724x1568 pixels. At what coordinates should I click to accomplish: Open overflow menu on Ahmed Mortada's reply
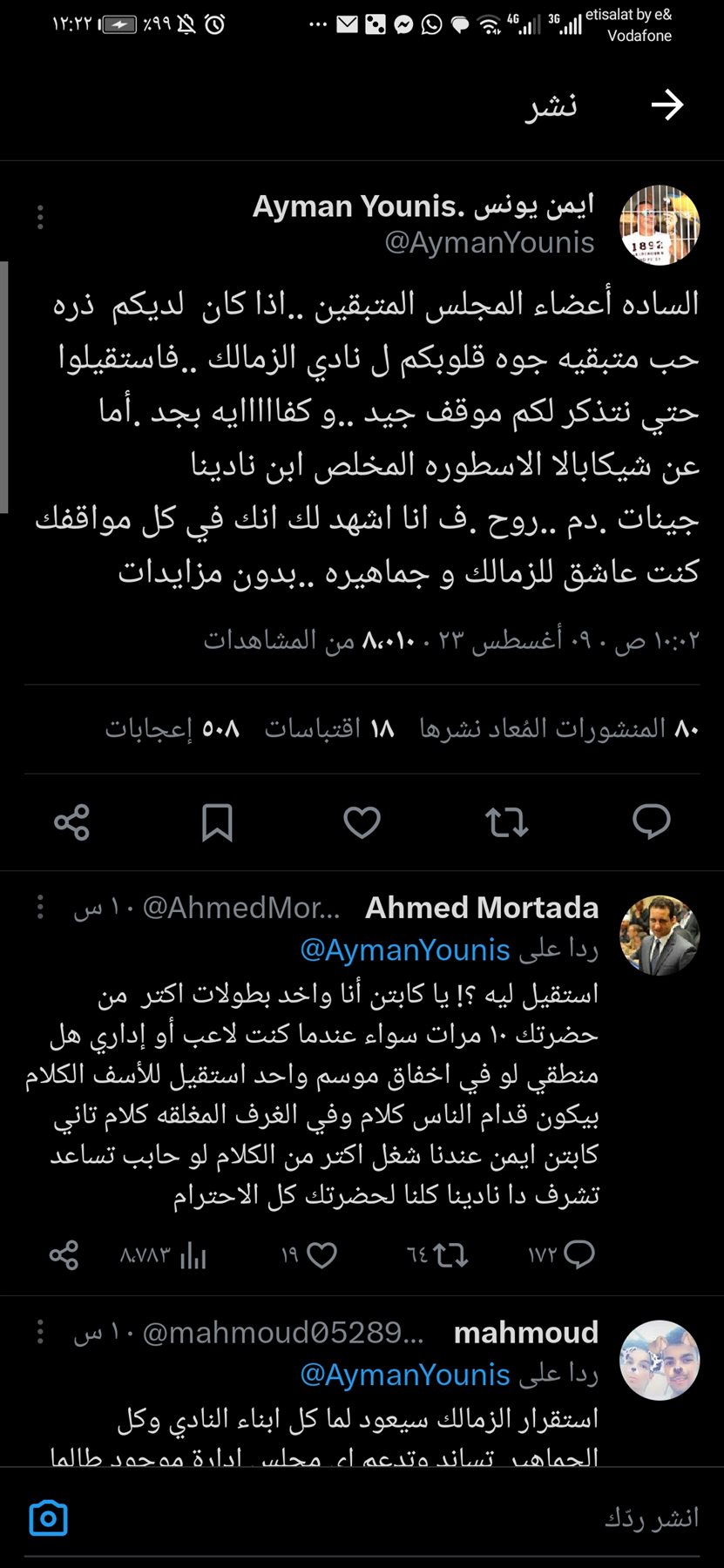click(40, 908)
